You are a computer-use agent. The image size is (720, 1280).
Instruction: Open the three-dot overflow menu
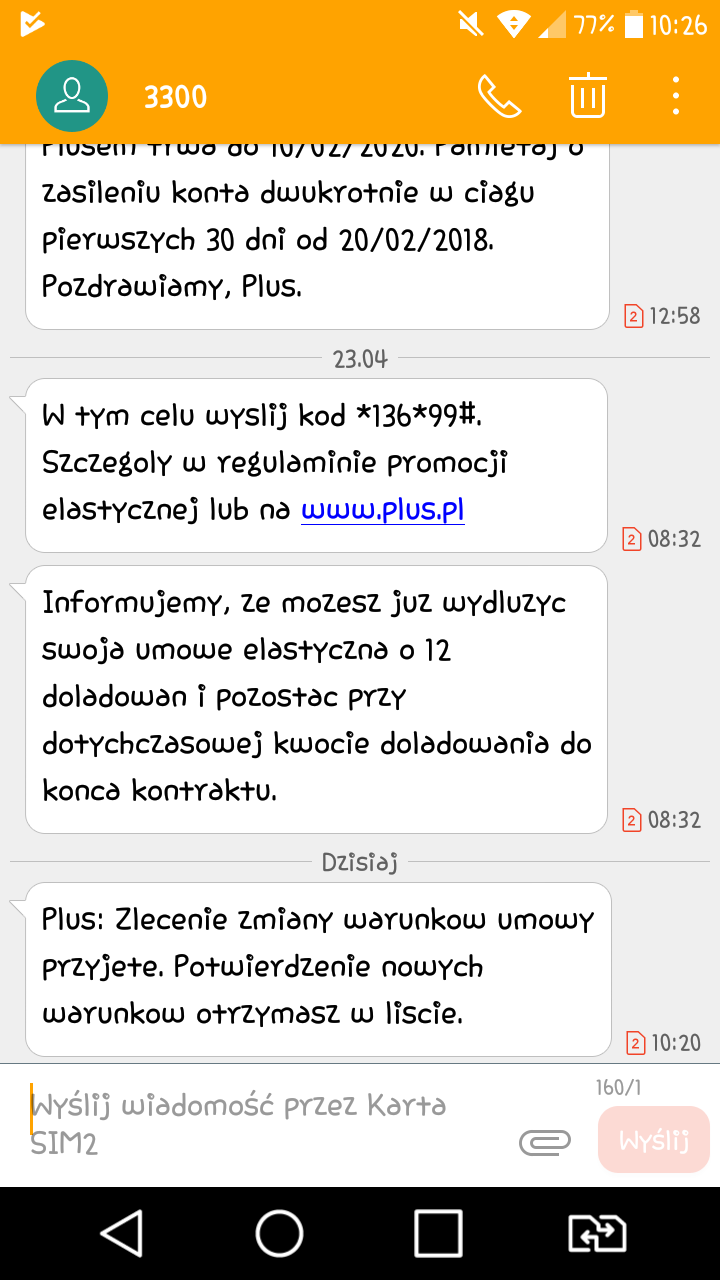click(x=676, y=96)
